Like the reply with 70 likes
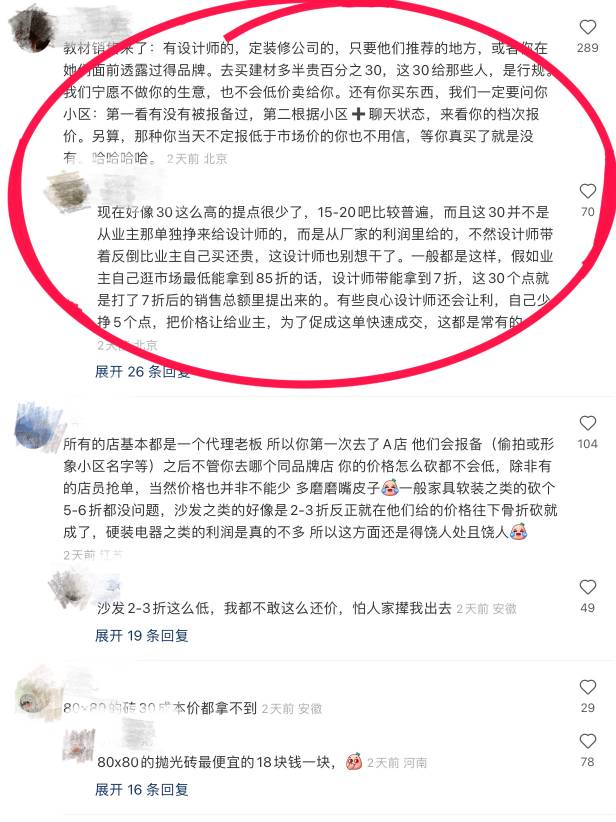Screen dimensions: 616x822 [588, 190]
